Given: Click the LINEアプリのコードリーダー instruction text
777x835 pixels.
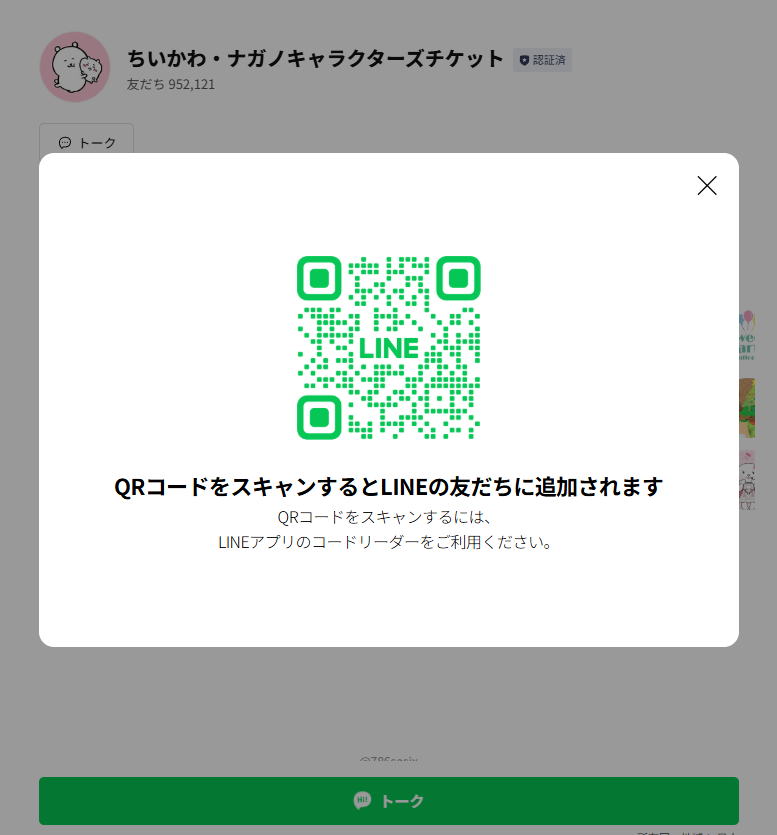Looking at the screenshot, I should pyautogui.click(x=388, y=540).
